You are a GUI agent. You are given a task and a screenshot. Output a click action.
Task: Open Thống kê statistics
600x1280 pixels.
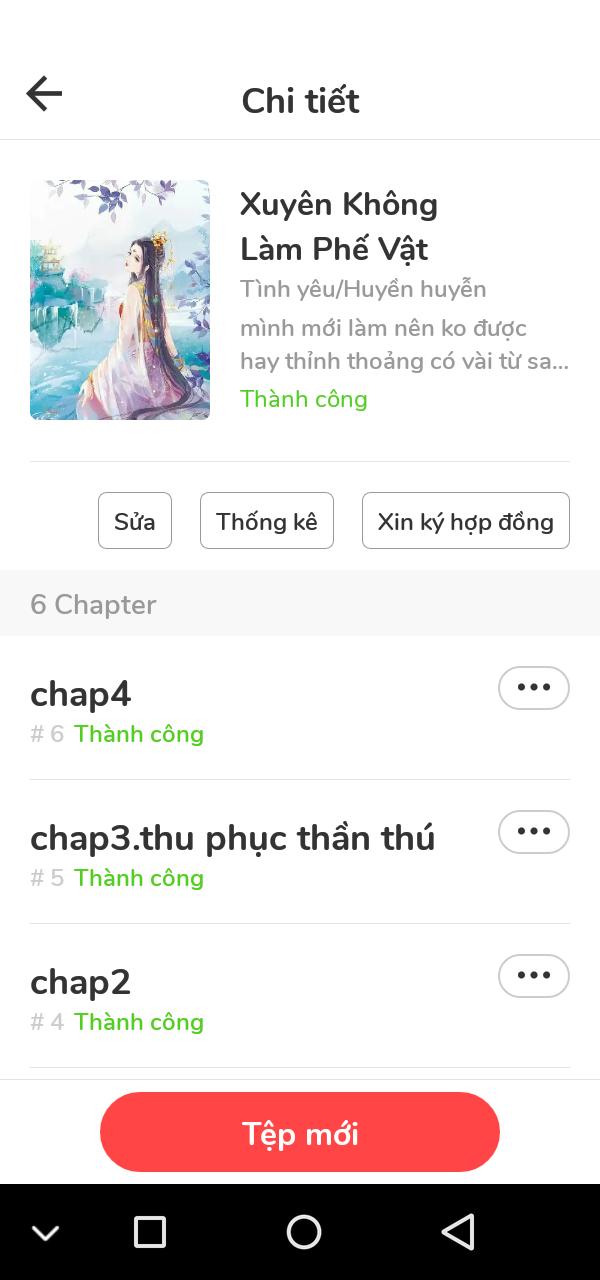coord(267,521)
